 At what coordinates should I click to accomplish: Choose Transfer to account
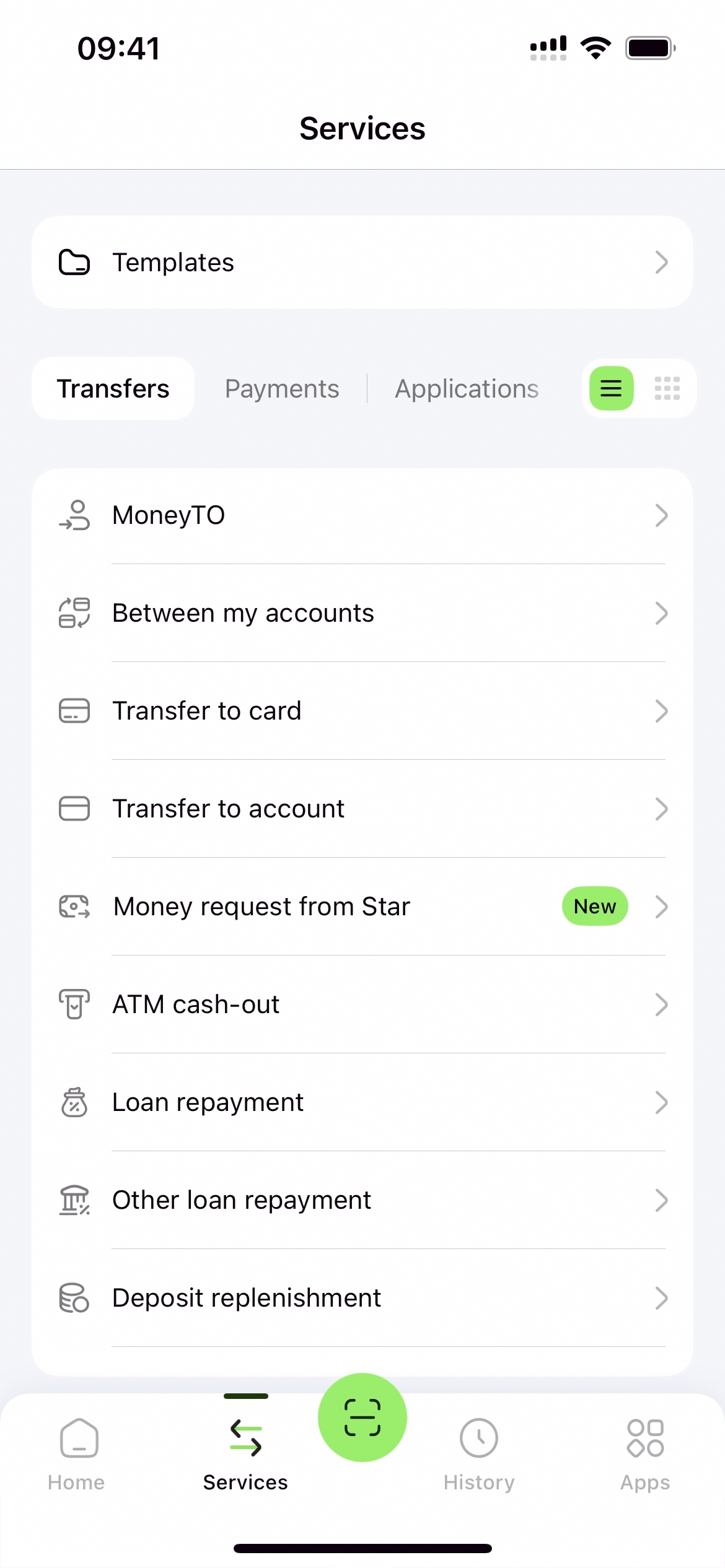pyautogui.click(x=362, y=809)
